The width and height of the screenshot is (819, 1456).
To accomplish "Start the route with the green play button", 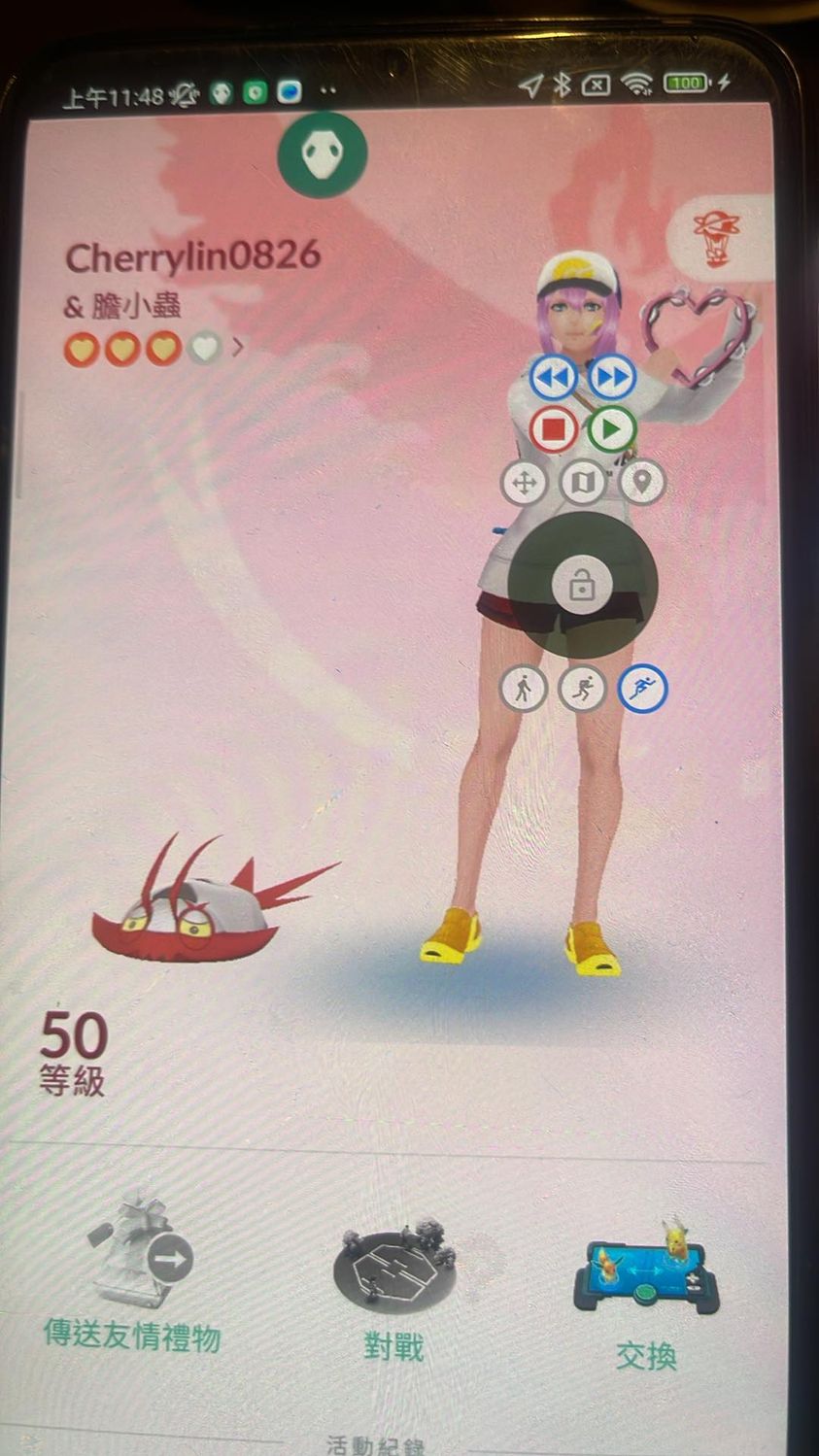I will tap(611, 429).
